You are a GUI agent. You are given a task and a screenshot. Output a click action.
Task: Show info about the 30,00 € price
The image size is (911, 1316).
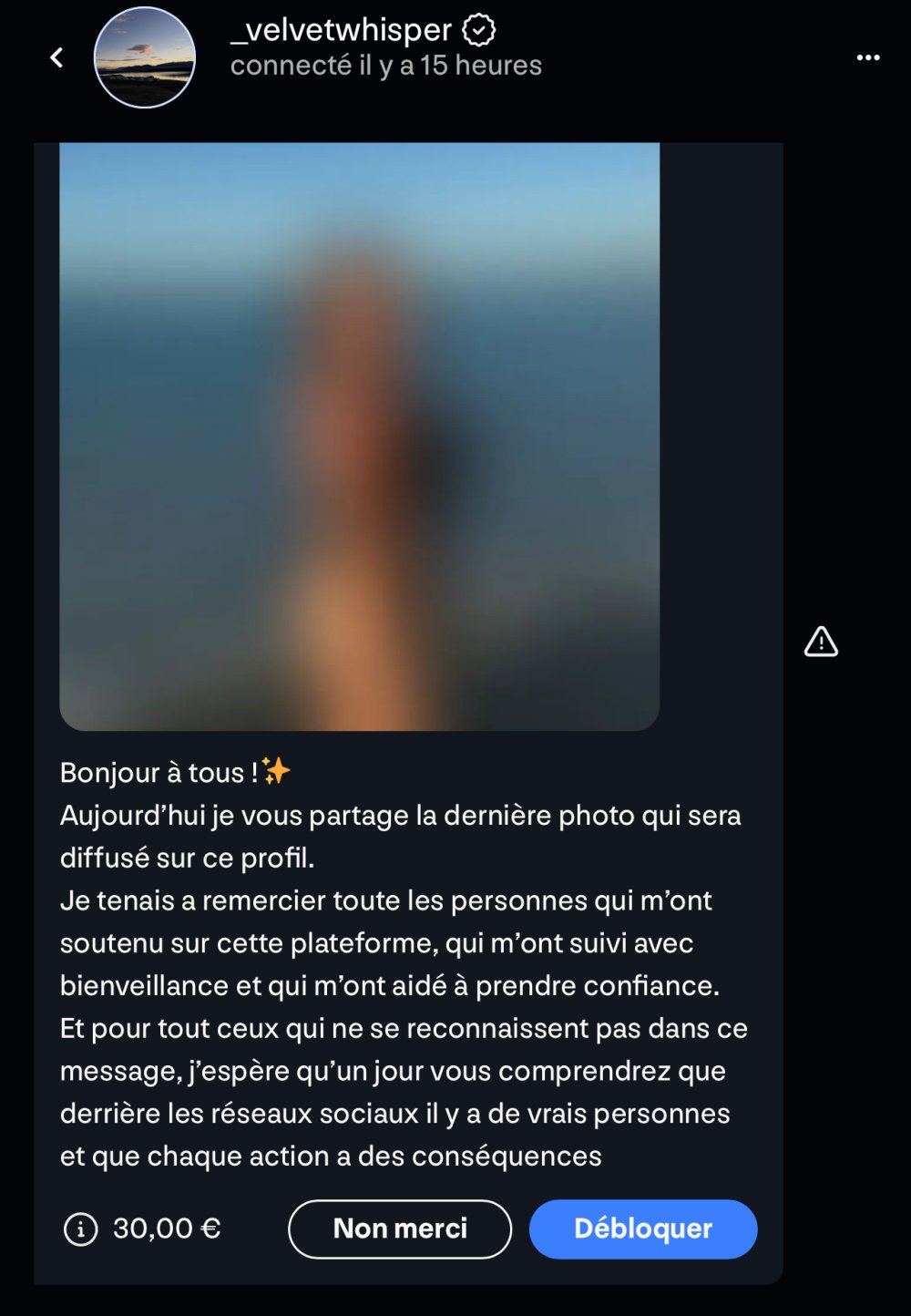[80, 1229]
